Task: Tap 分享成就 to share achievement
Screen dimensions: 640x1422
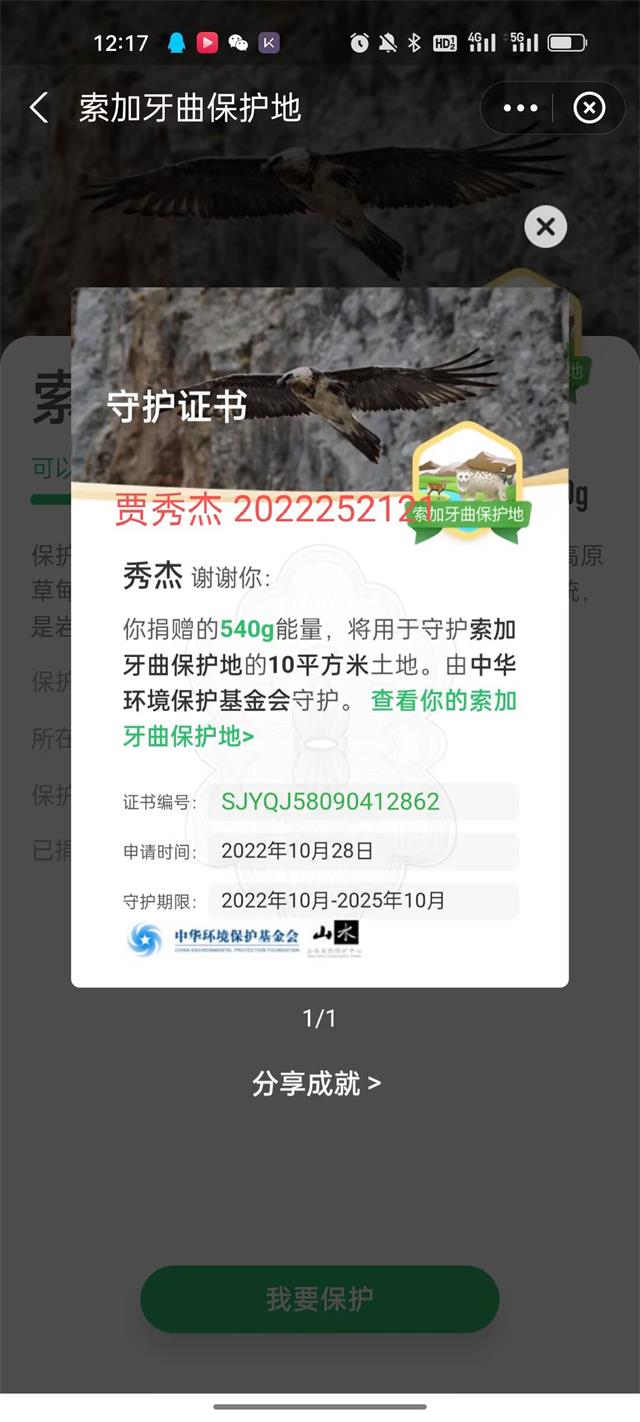Action: pos(316,1084)
